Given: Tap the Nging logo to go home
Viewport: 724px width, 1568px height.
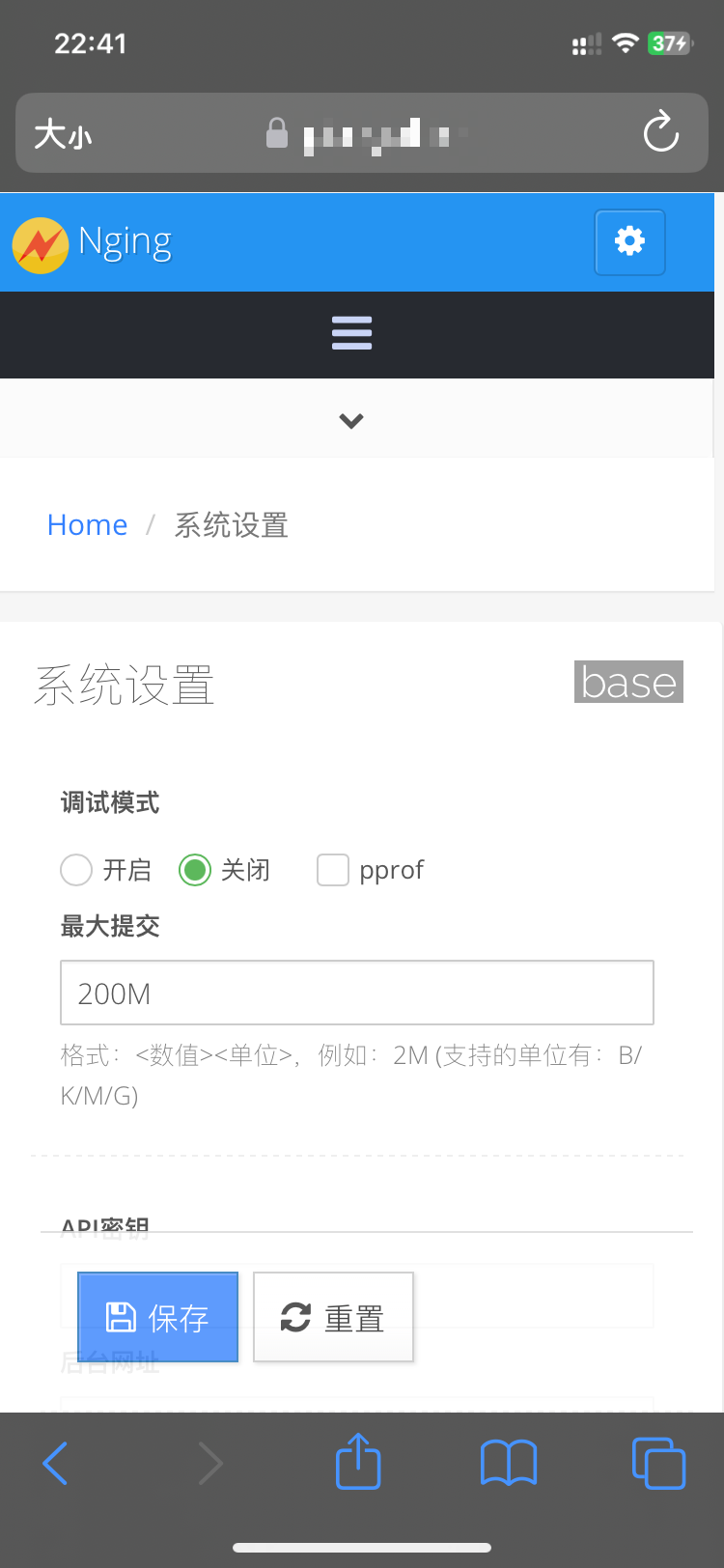Looking at the screenshot, I should click(94, 242).
